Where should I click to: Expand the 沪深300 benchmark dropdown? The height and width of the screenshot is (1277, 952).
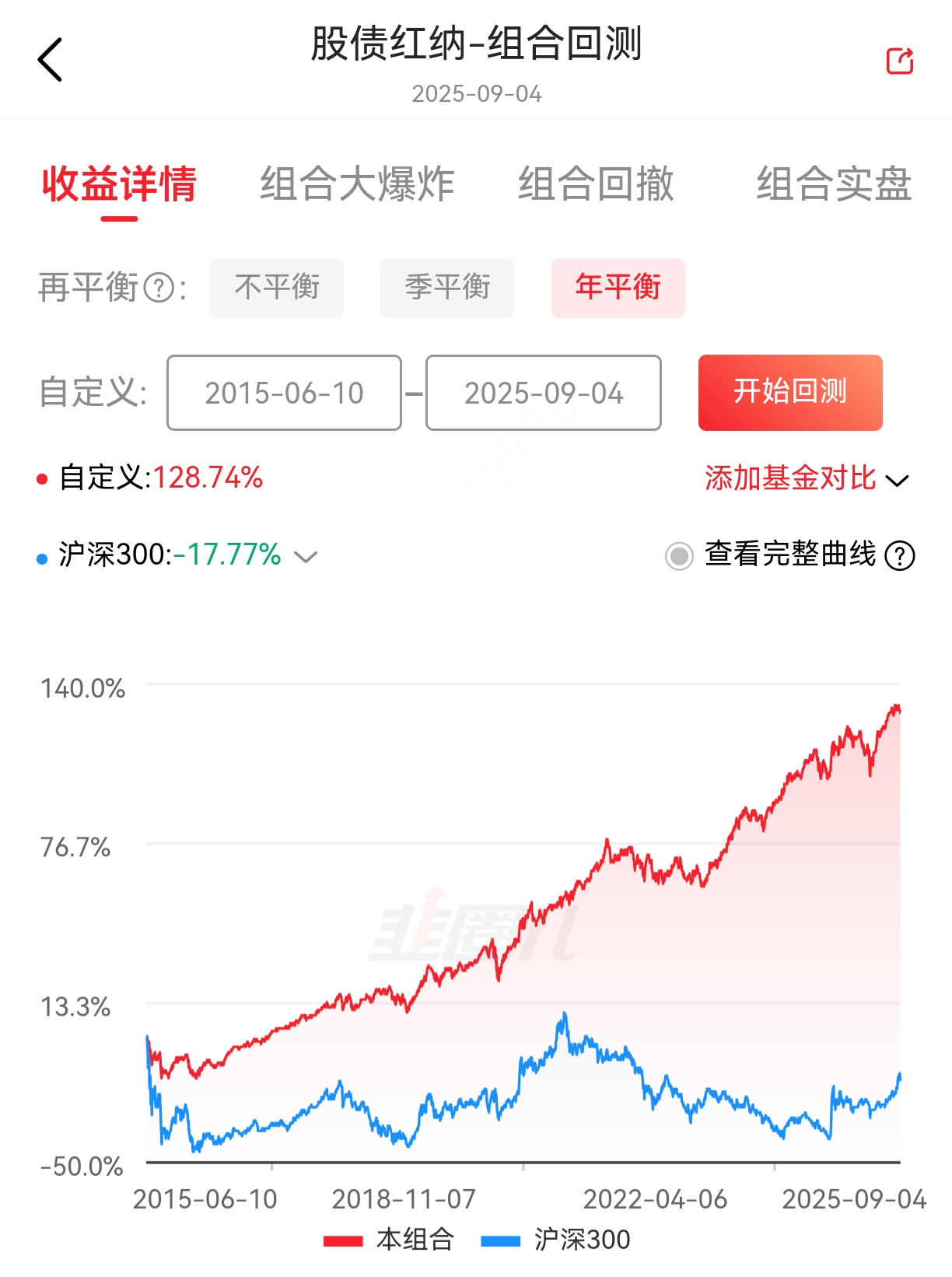pyautogui.click(x=306, y=556)
